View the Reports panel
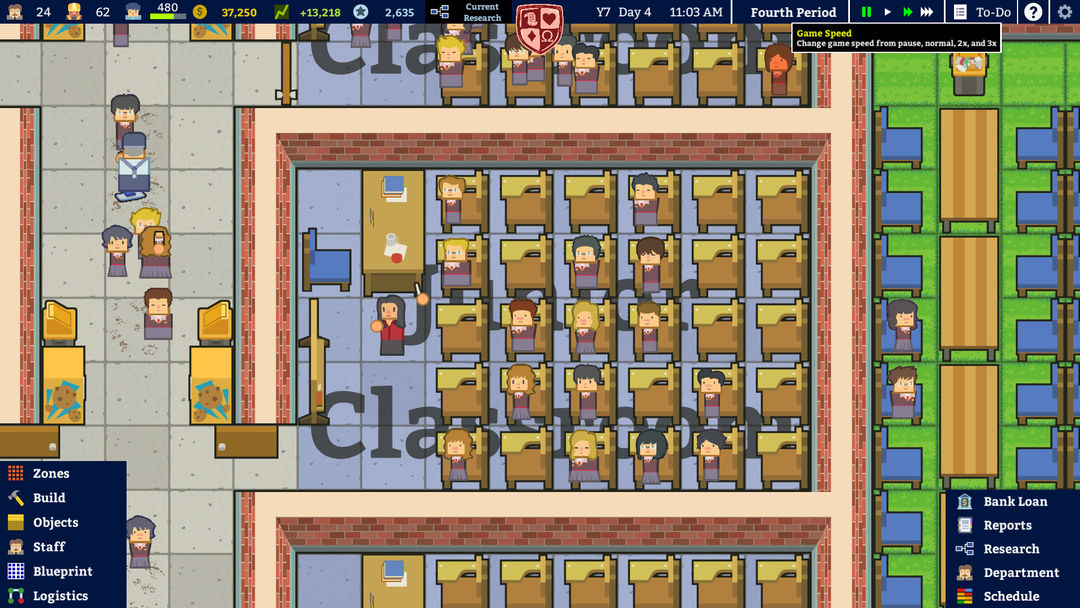The width and height of the screenshot is (1080, 608). pyautogui.click(x=1007, y=525)
